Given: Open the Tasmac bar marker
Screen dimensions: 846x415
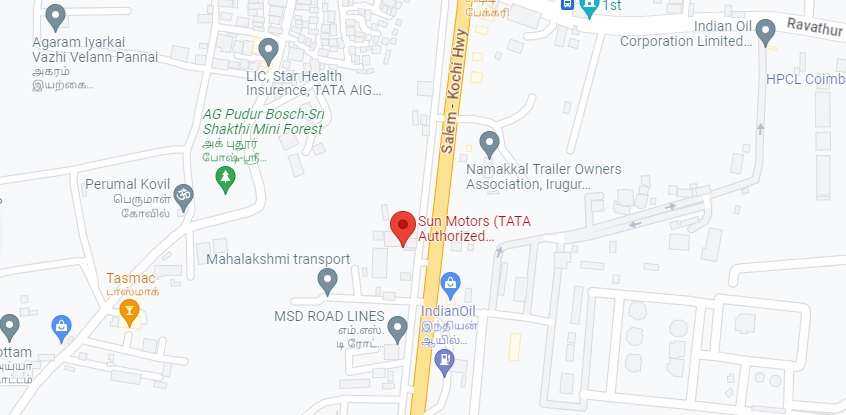Looking at the screenshot, I should pos(128,312).
